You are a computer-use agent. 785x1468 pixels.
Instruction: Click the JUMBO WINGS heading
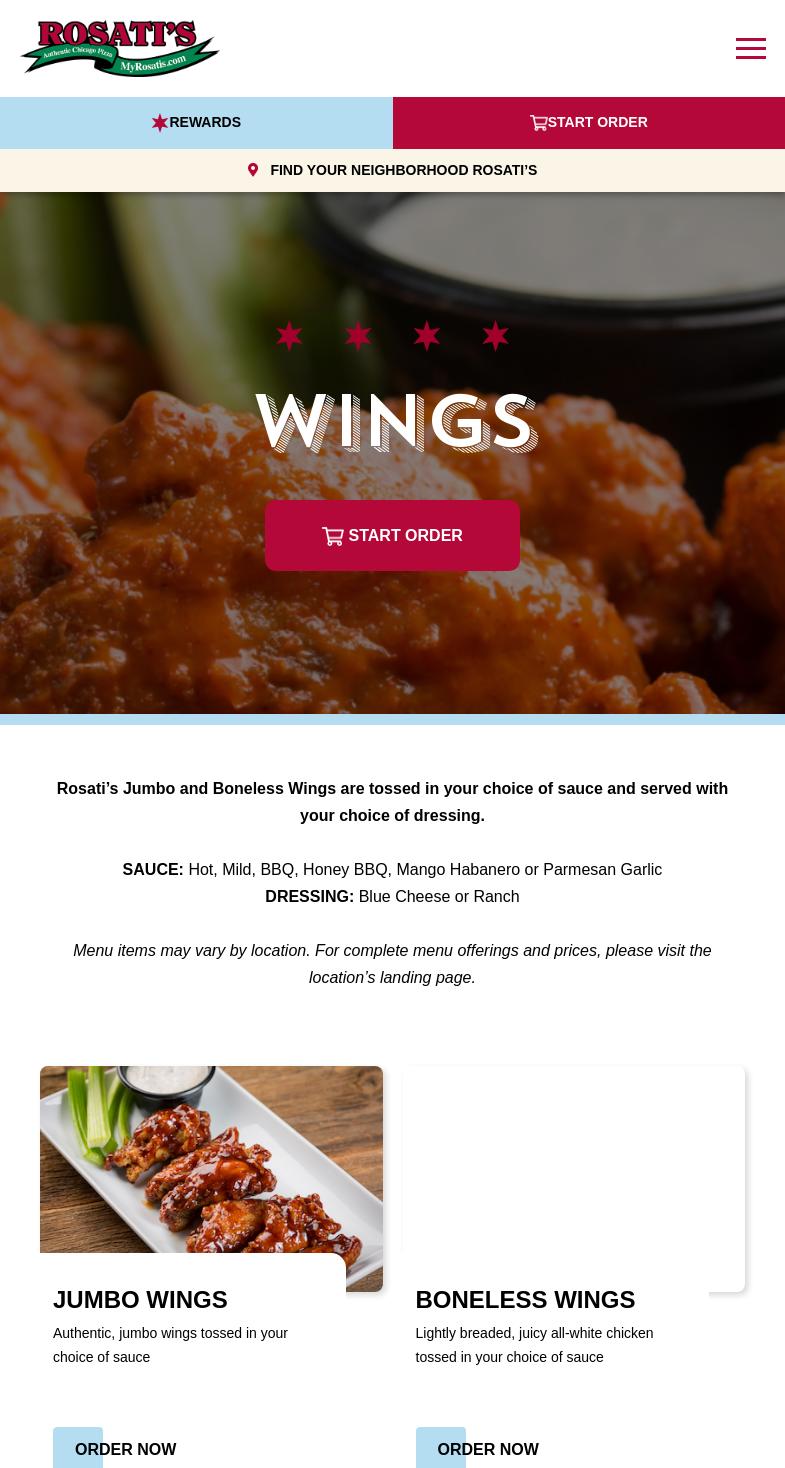point(140,1299)
